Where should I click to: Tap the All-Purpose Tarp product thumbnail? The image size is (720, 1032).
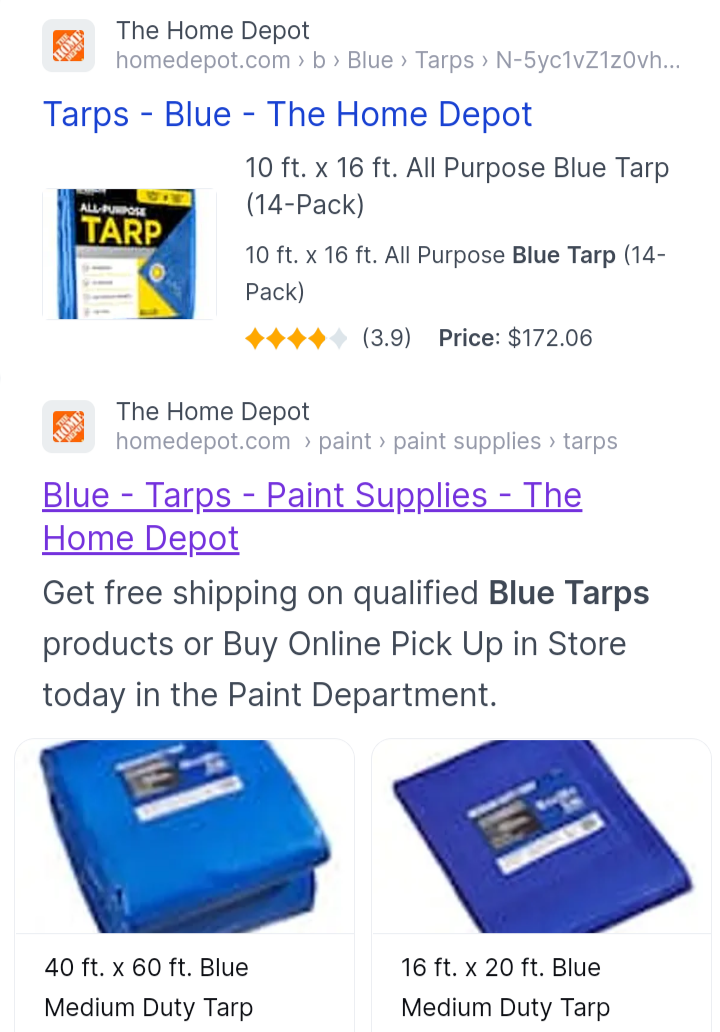click(x=129, y=254)
